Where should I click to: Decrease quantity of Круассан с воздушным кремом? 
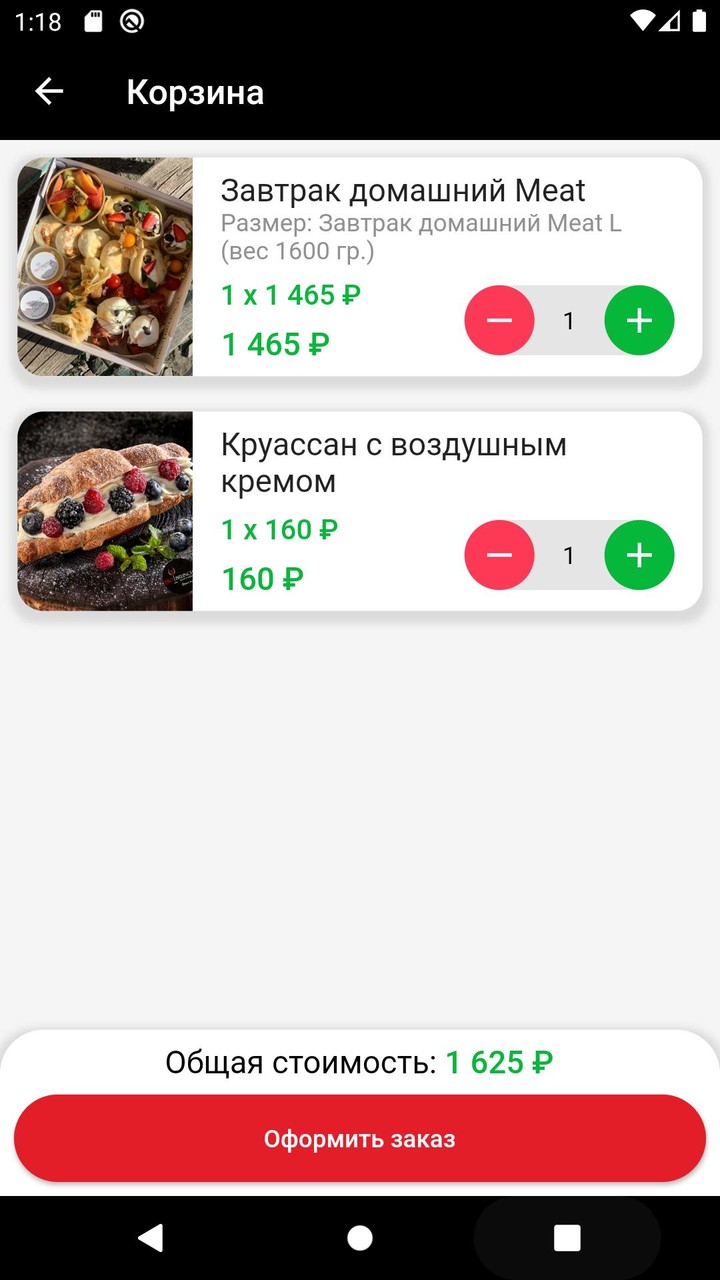pos(499,554)
